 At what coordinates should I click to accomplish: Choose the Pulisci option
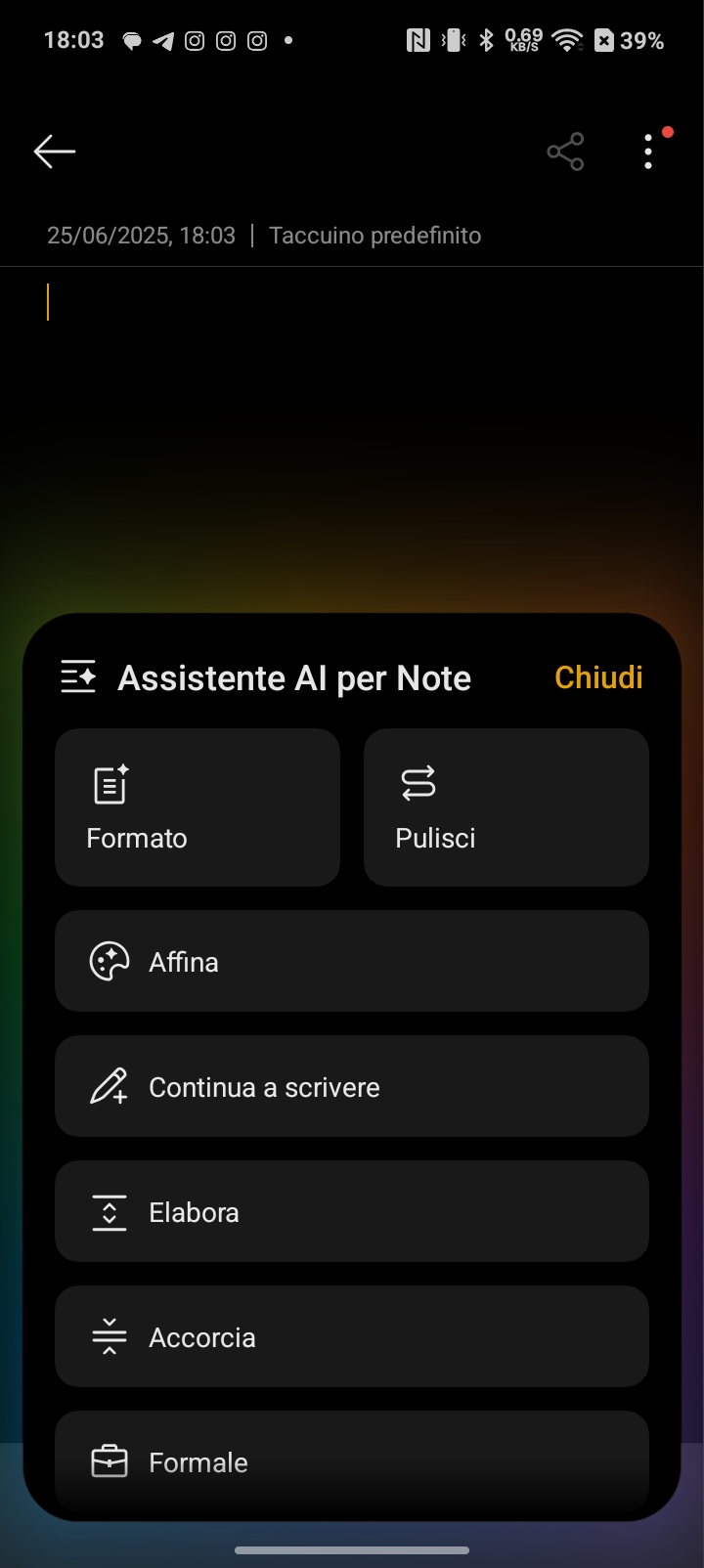click(506, 807)
